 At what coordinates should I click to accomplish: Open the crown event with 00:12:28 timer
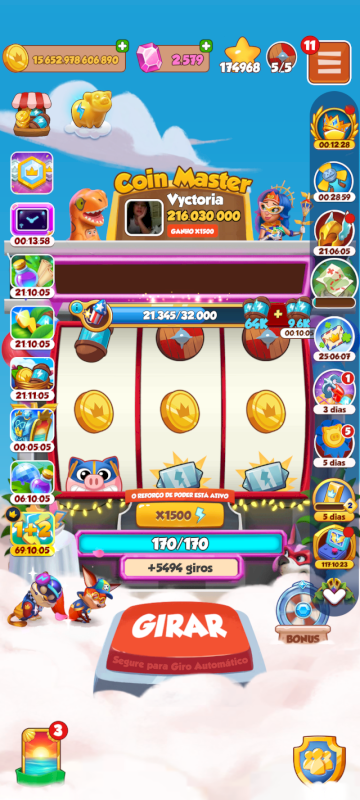click(334, 127)
